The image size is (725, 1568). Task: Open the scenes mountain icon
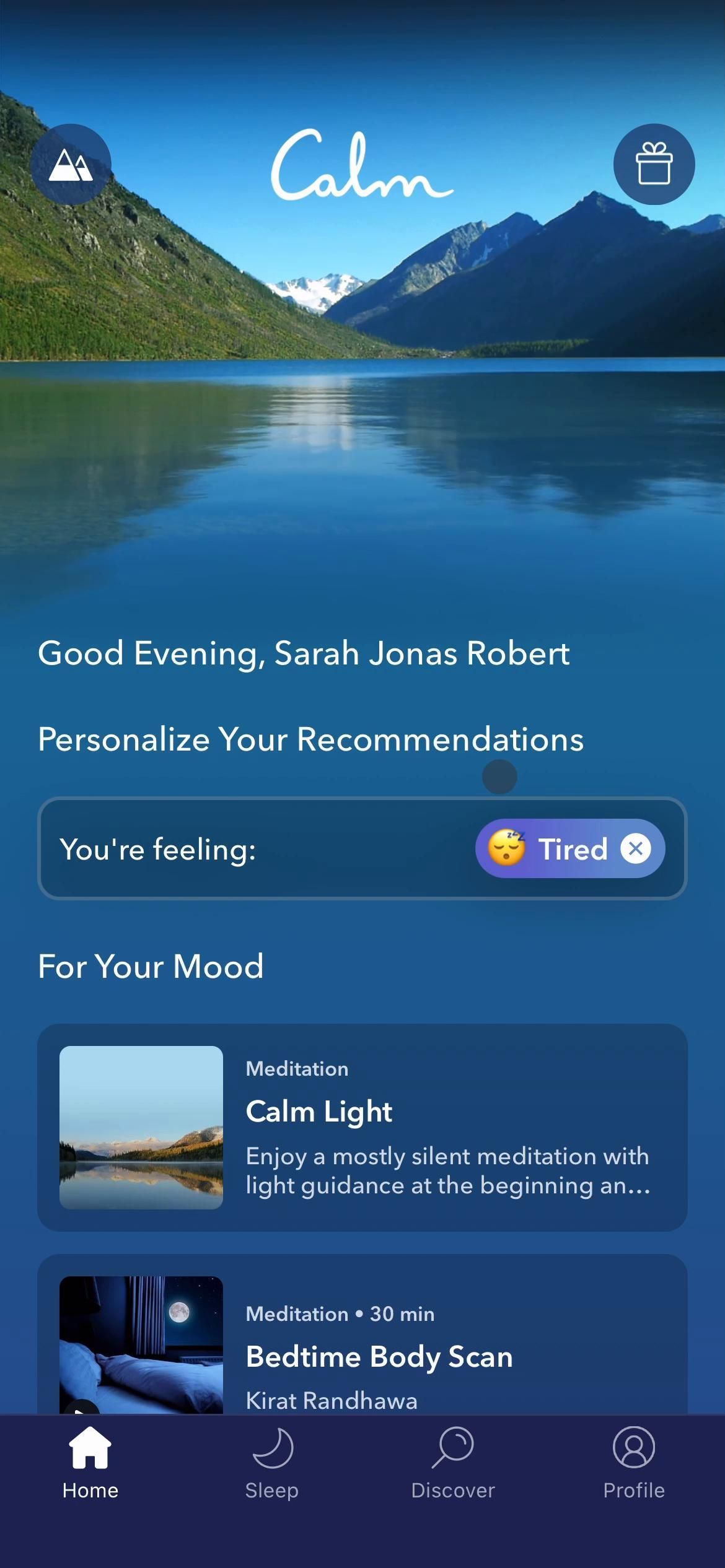(71, 164)
